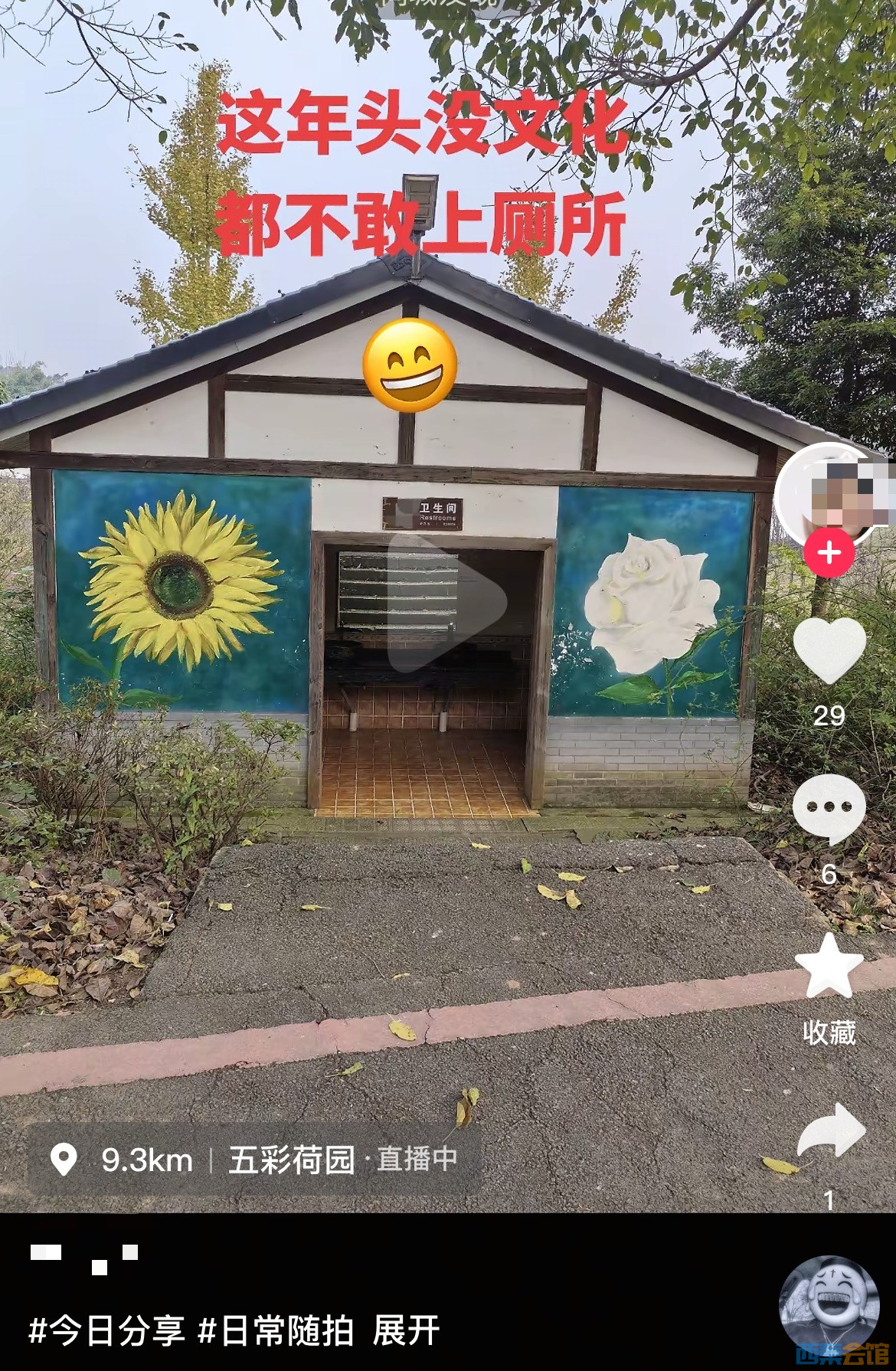Open the creator's profile avatar
This screenshot has height=1371, width=896.
830,494
